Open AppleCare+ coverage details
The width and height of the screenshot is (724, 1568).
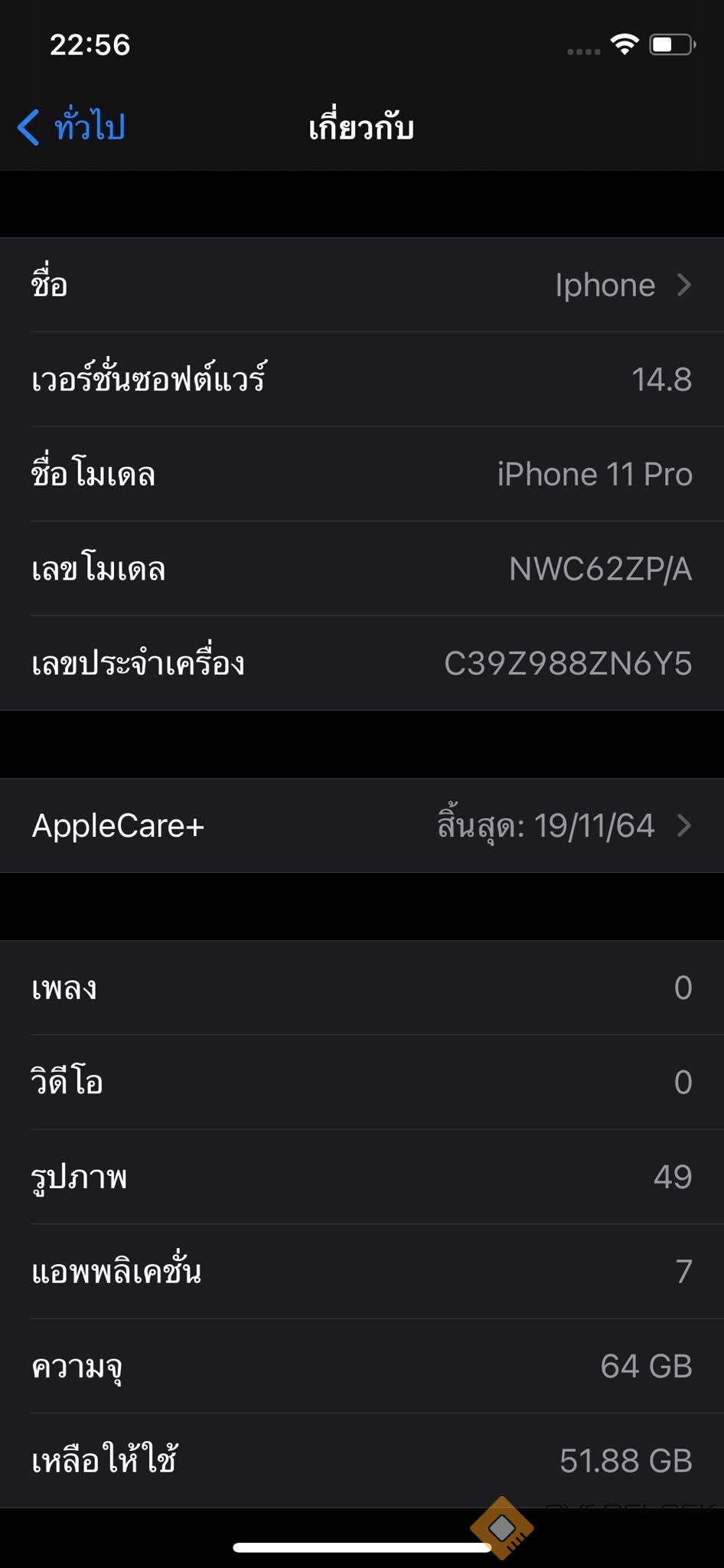click(361, 825)
